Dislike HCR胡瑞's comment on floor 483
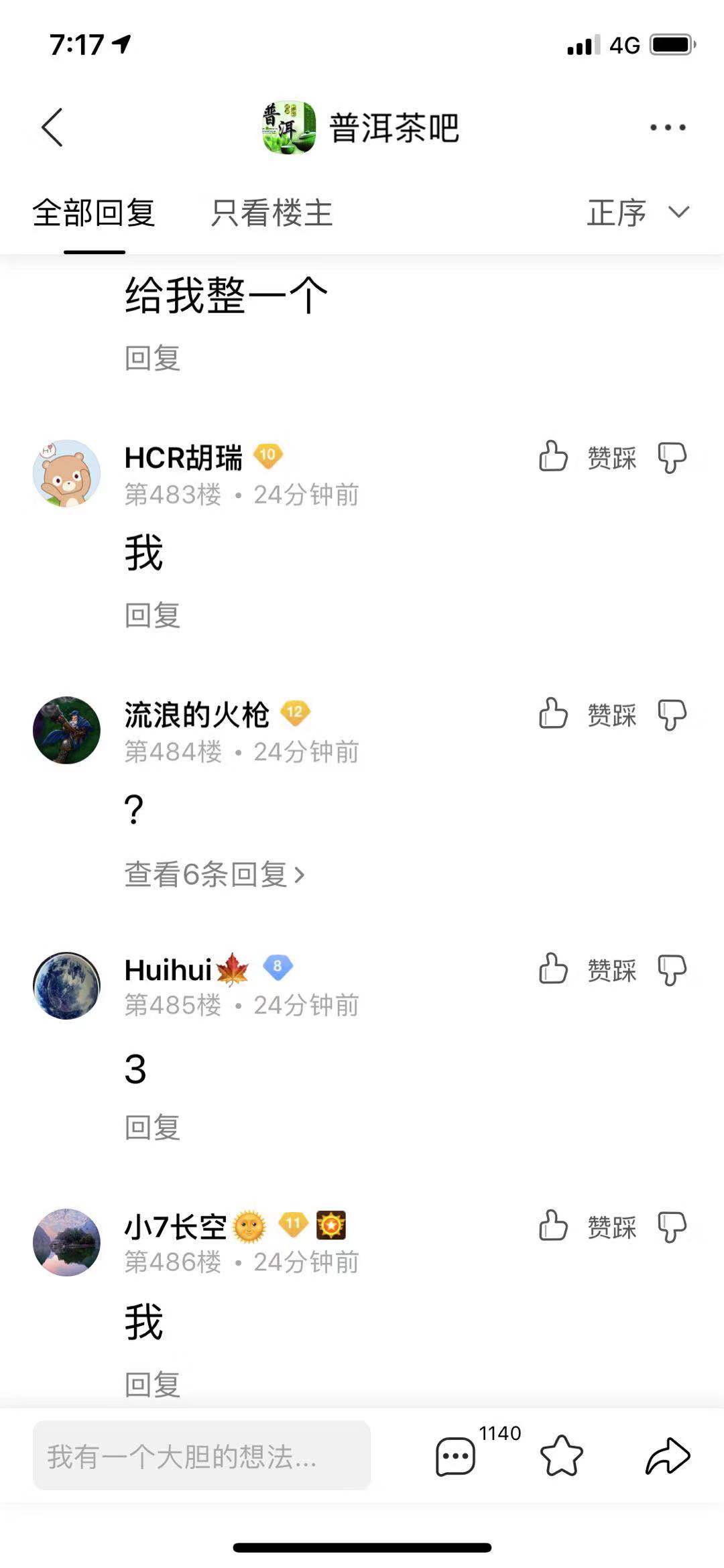Image resolution: width=724 pixels, height=1568 pixels. tap(672, 458)
